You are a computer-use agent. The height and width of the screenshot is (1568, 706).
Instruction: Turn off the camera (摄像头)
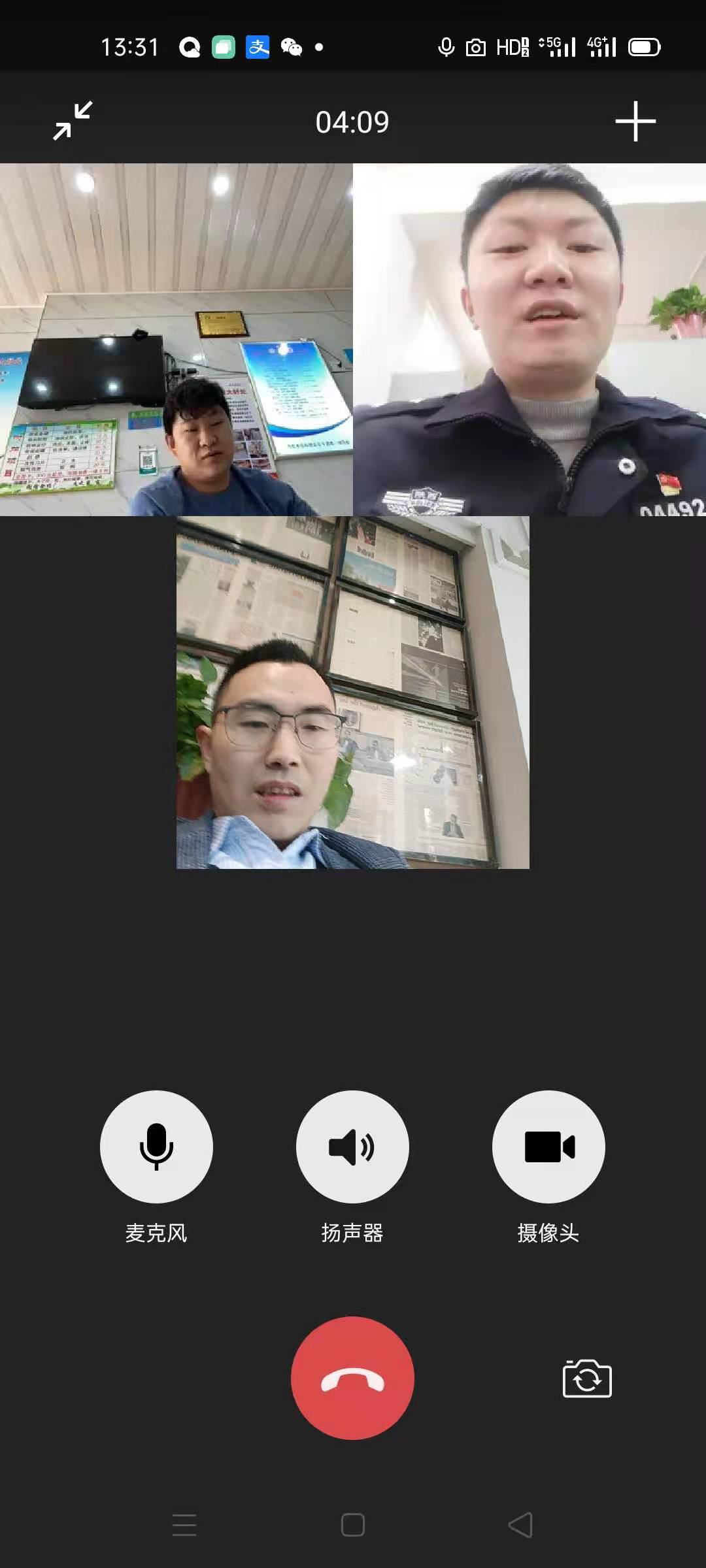(x=548, y=1147)
